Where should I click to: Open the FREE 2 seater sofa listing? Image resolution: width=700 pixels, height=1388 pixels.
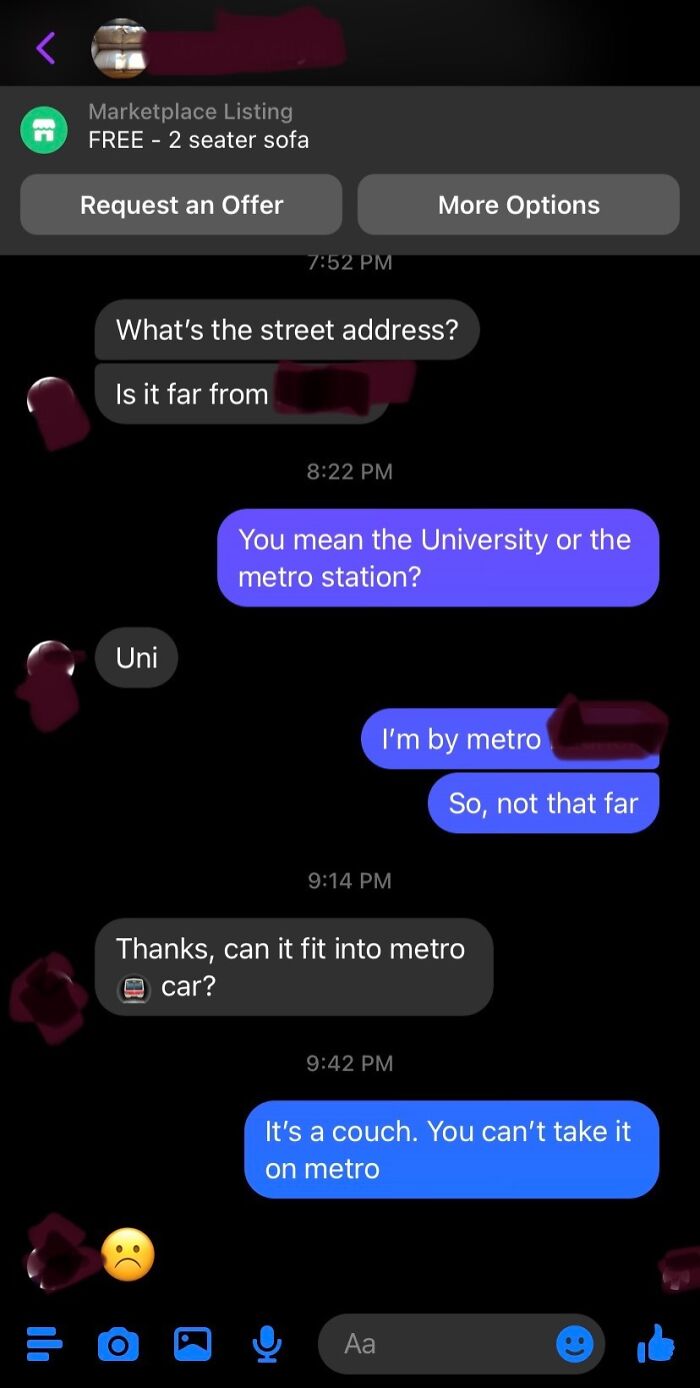(x=198, y=126)
